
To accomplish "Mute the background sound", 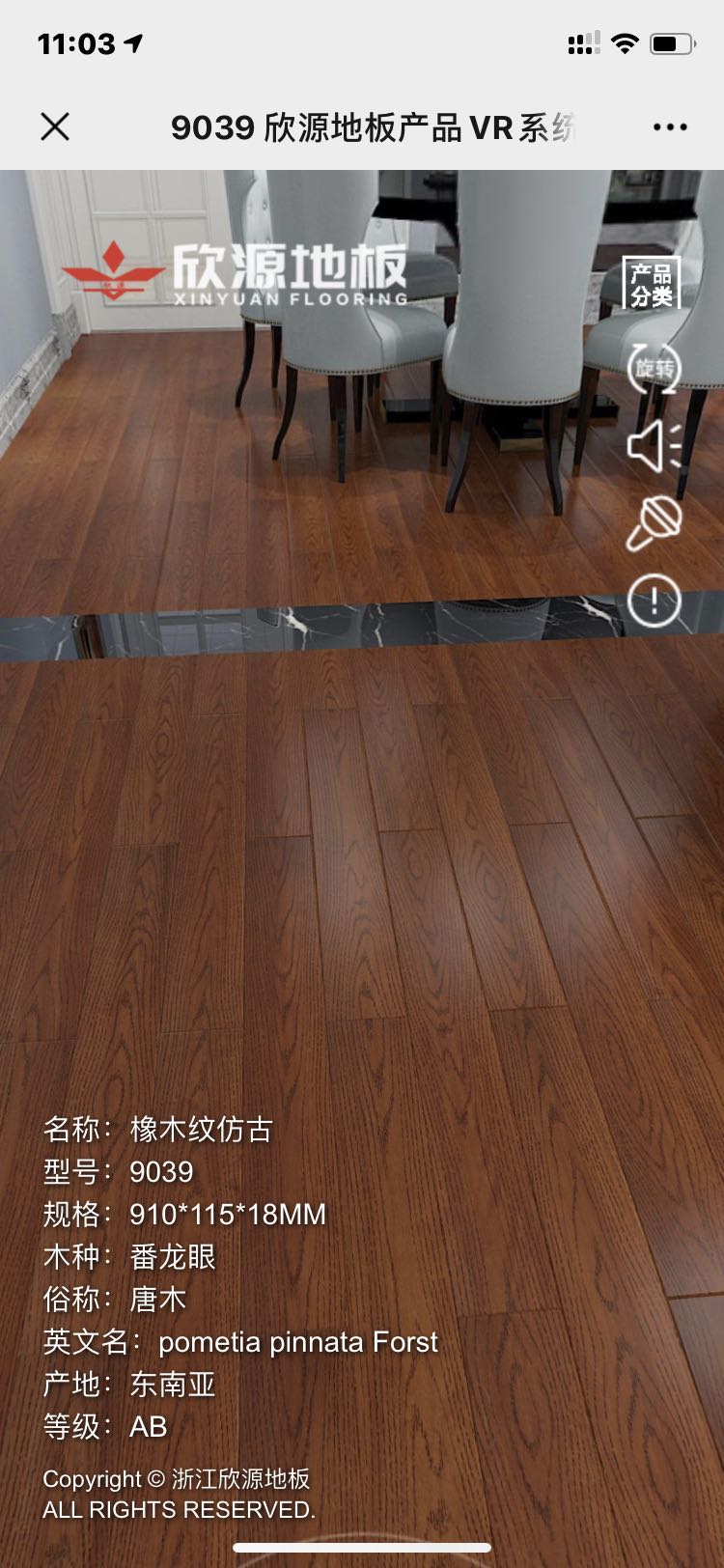I will 654,446.
